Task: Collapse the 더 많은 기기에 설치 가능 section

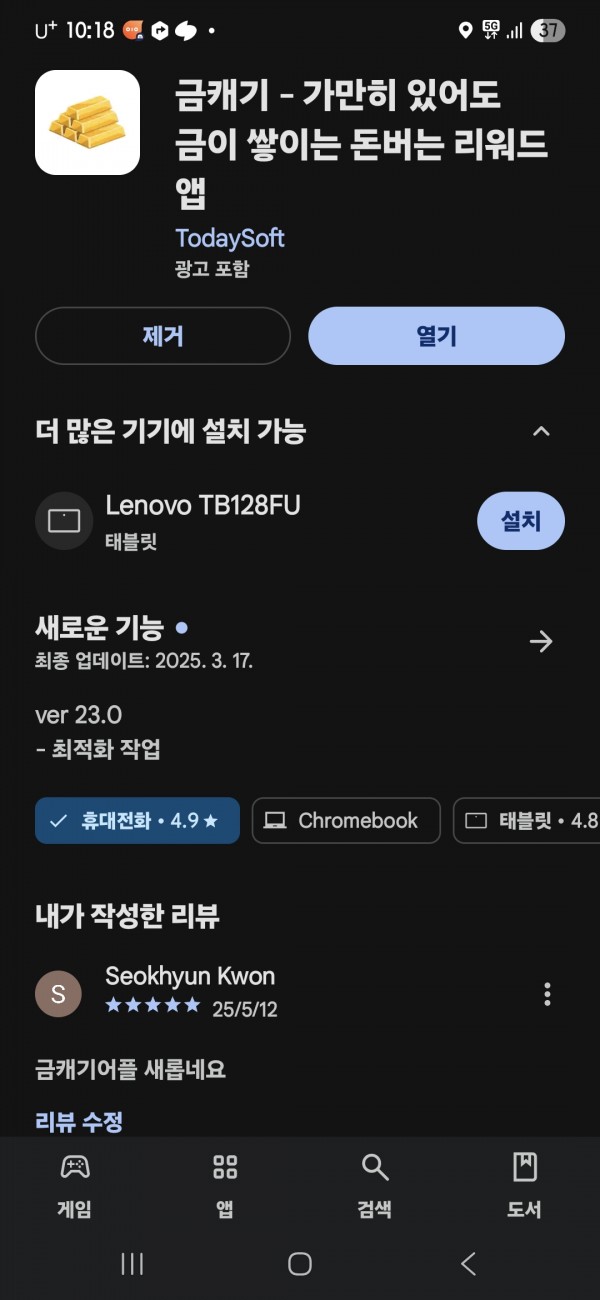Action: (541, 431)
